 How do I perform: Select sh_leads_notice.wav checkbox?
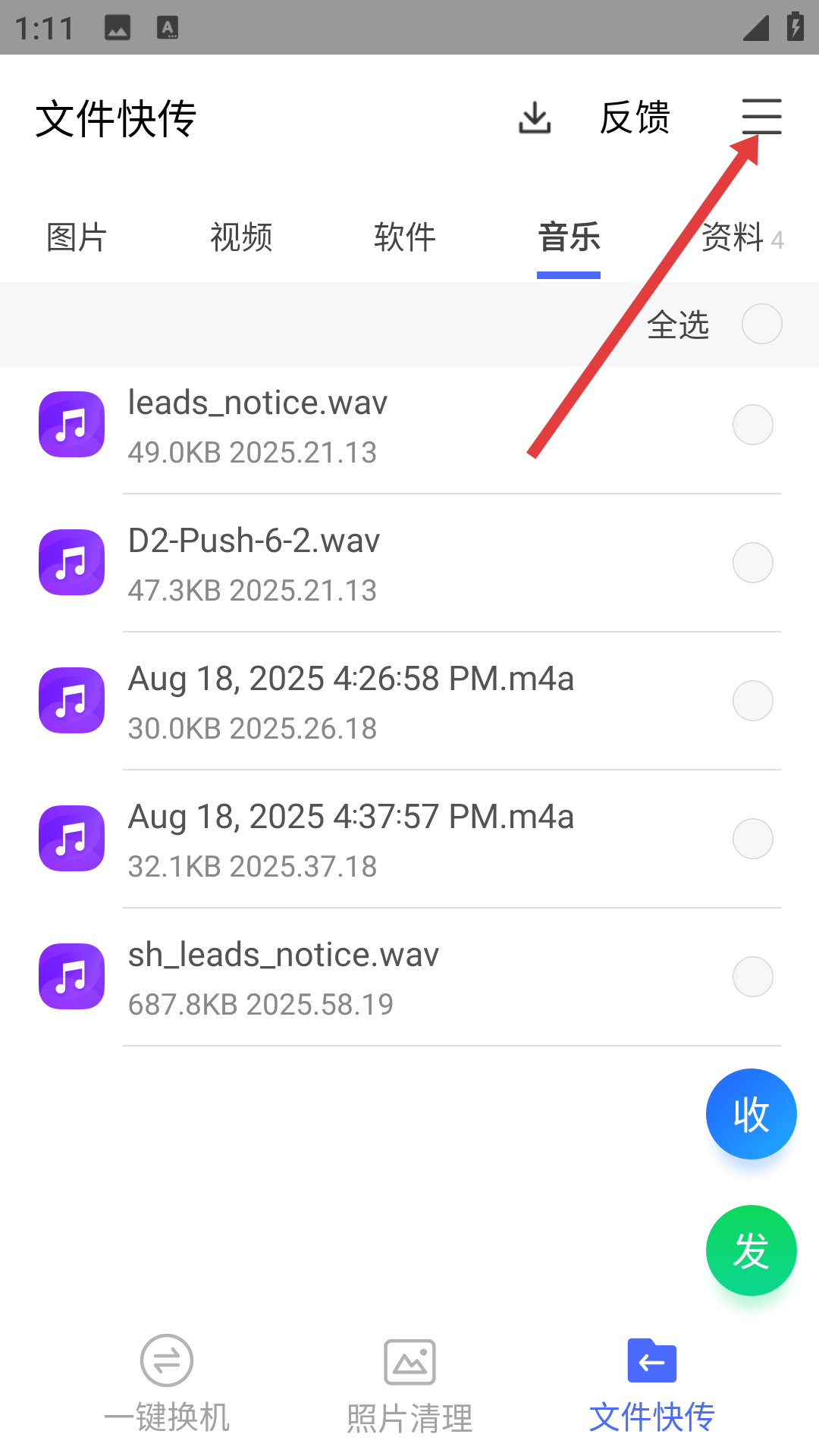(x=752, y=977)
